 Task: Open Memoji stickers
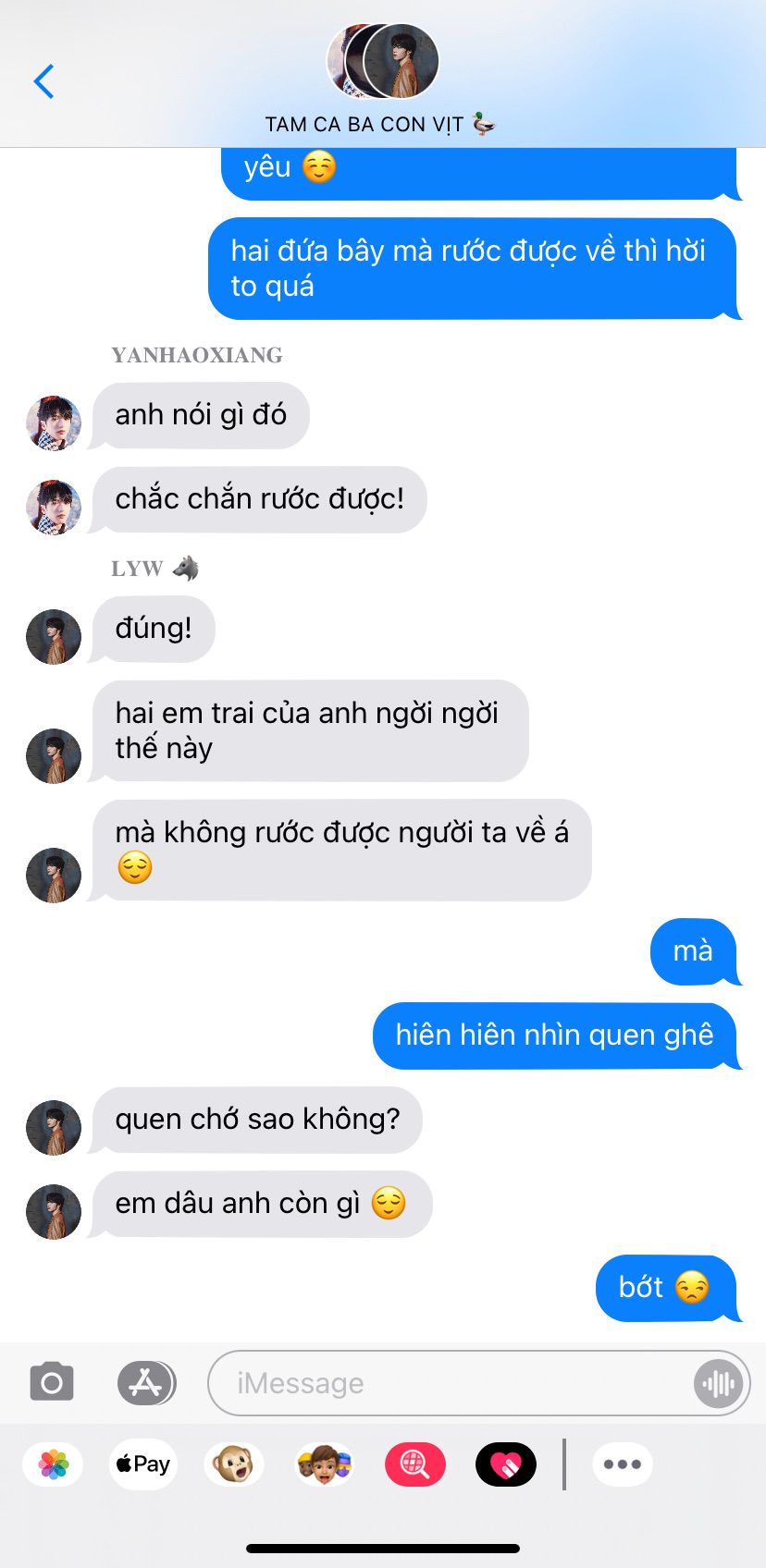click(324, 1464)
